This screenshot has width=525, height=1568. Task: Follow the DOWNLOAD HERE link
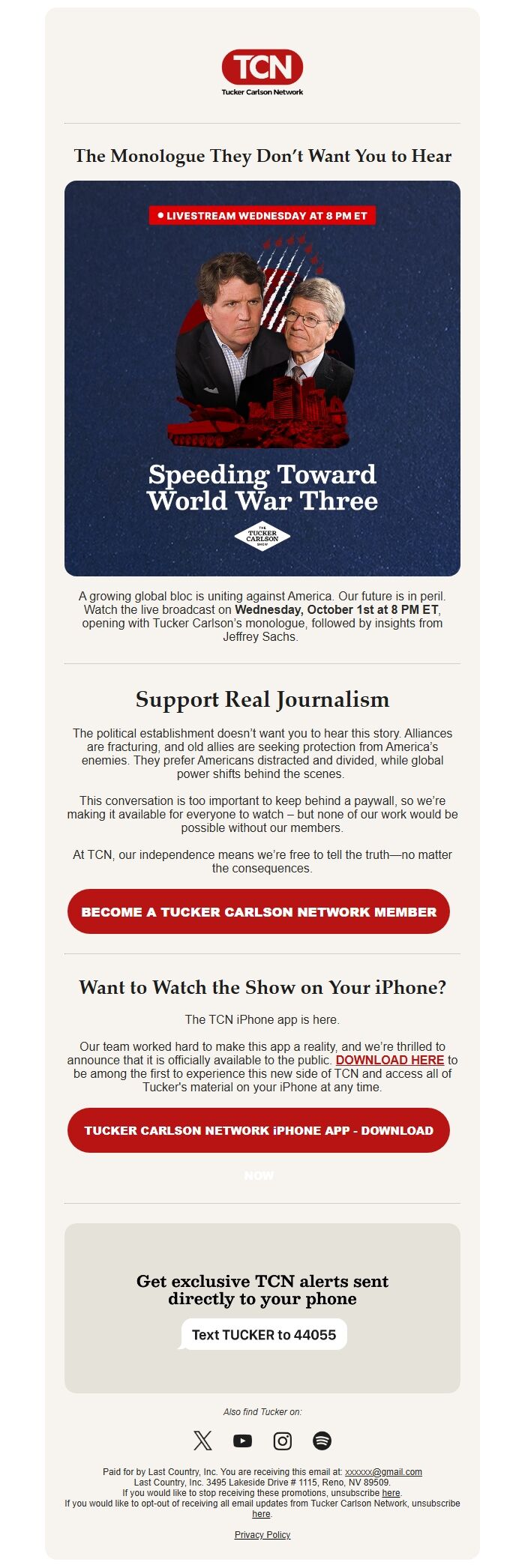click(x=389, y=1060)
